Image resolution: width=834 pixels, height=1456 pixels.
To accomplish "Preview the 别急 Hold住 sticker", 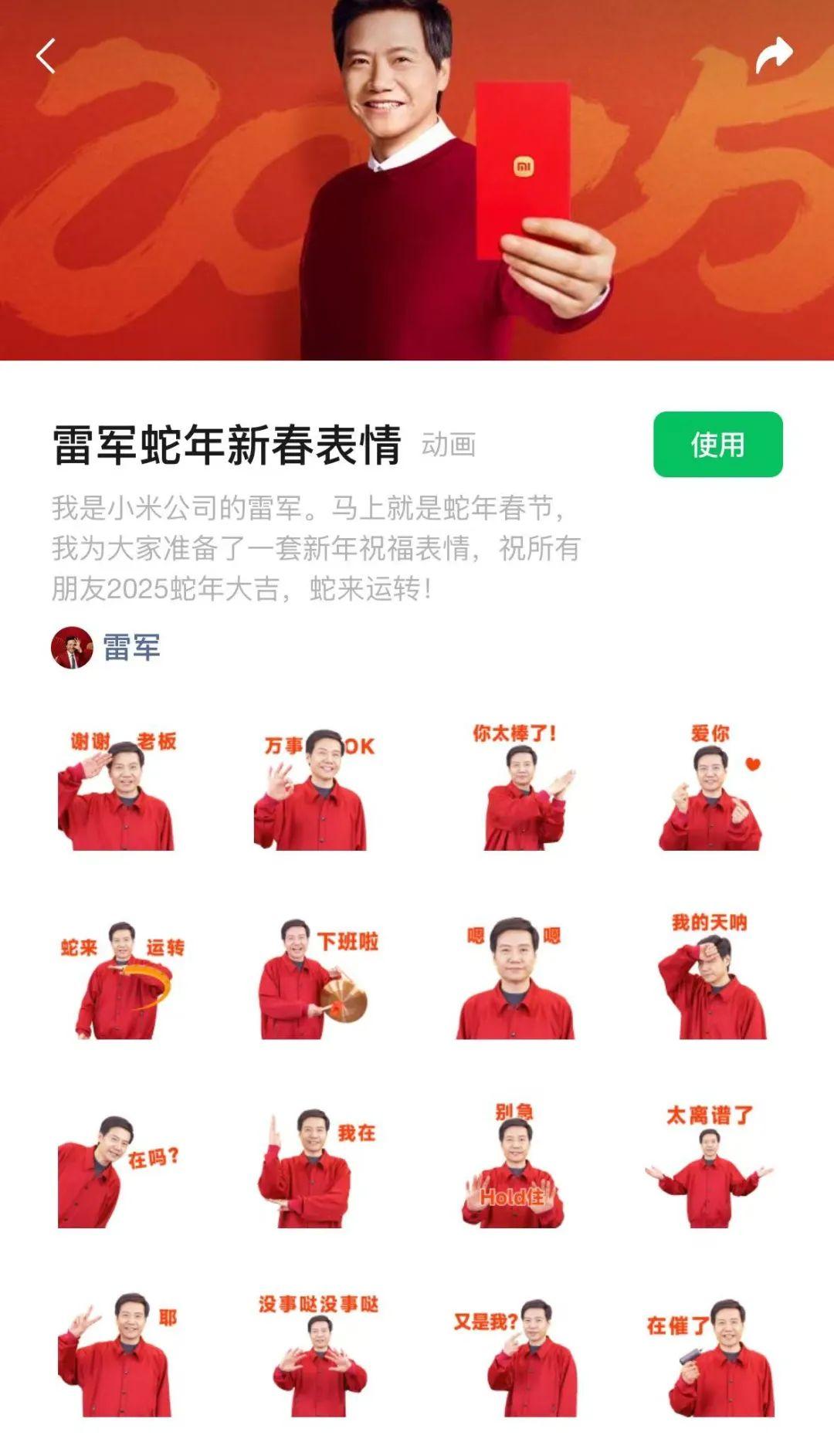I will (x=514, y=1164).
